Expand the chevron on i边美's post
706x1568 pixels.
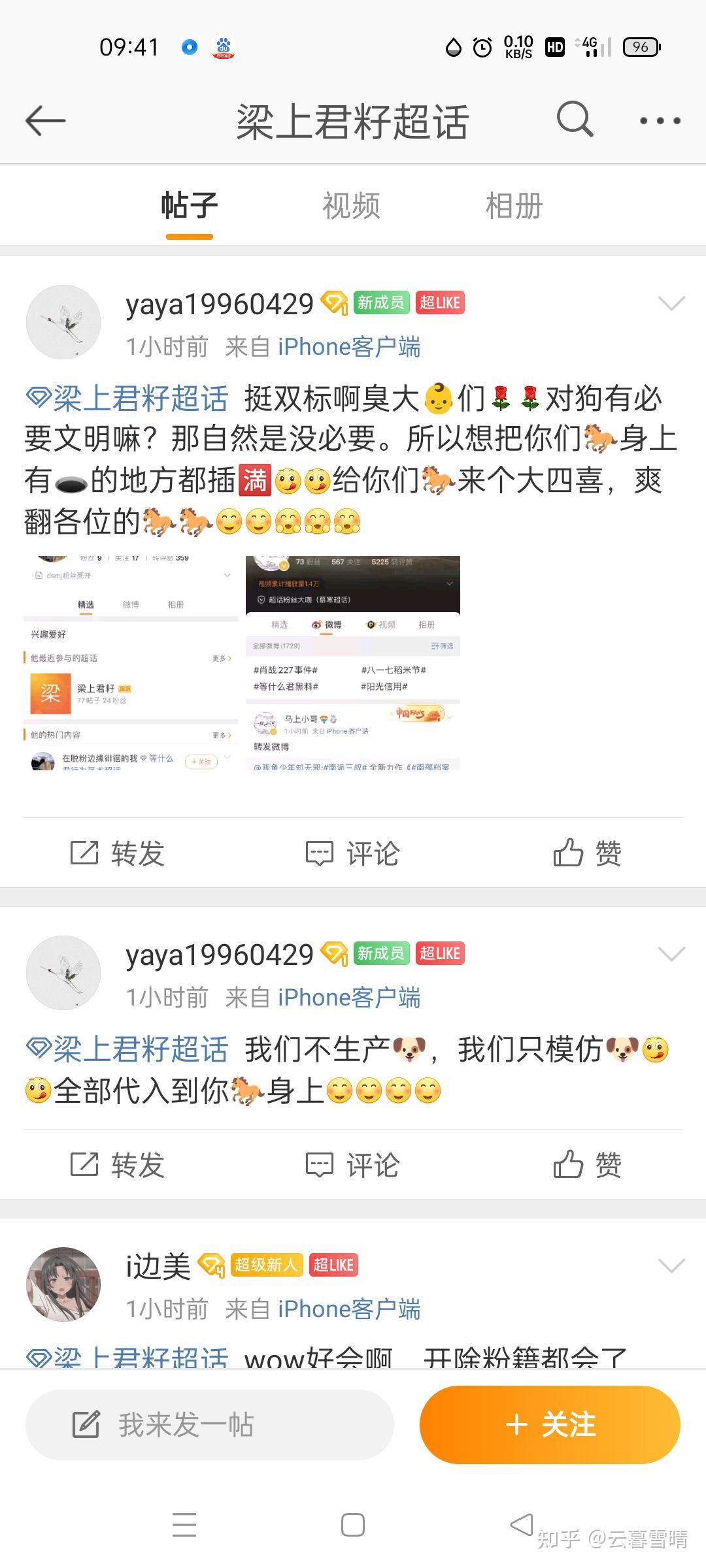671,1266
